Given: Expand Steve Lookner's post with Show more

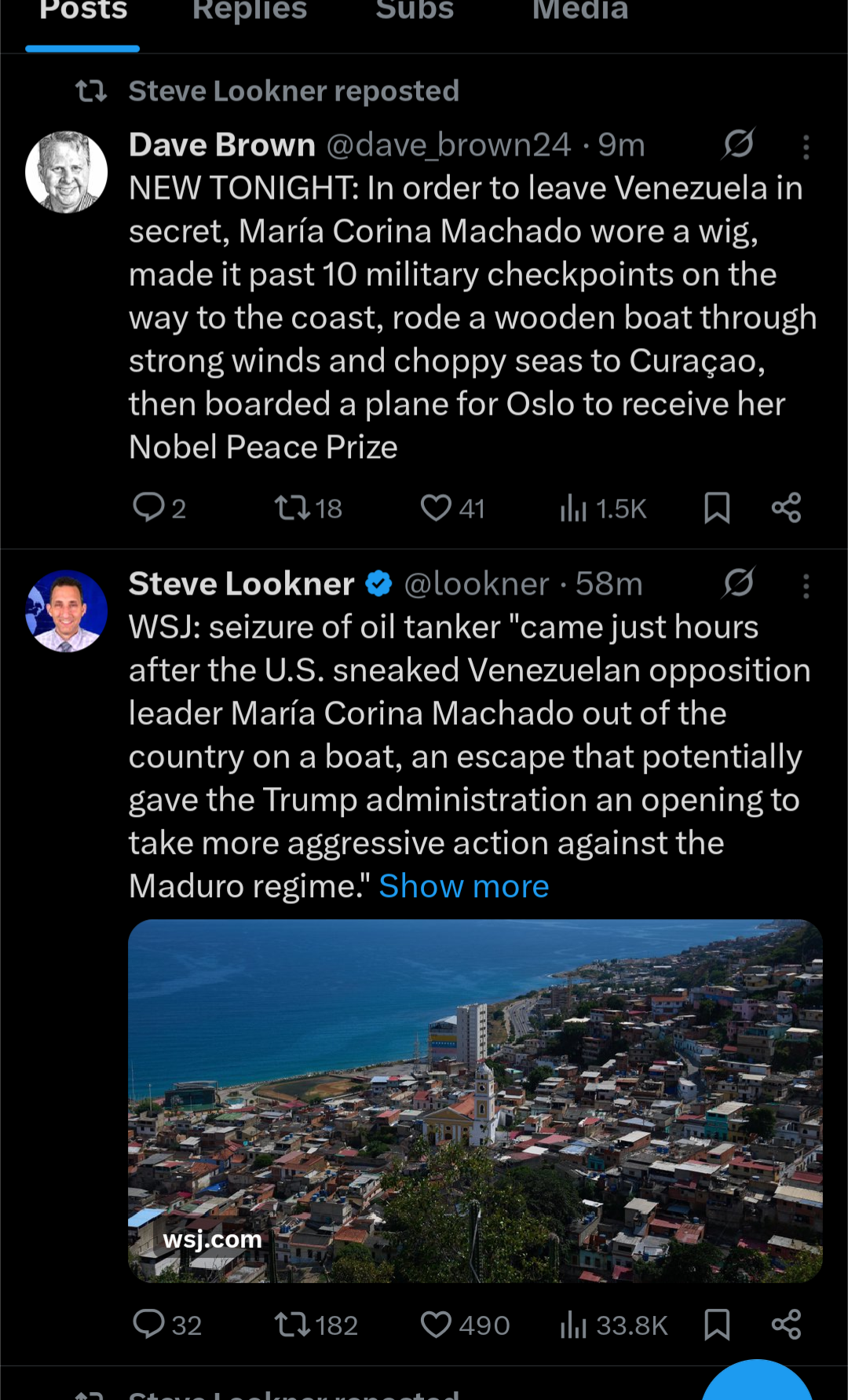Looking at the screenshot, I should click(463, 886).
